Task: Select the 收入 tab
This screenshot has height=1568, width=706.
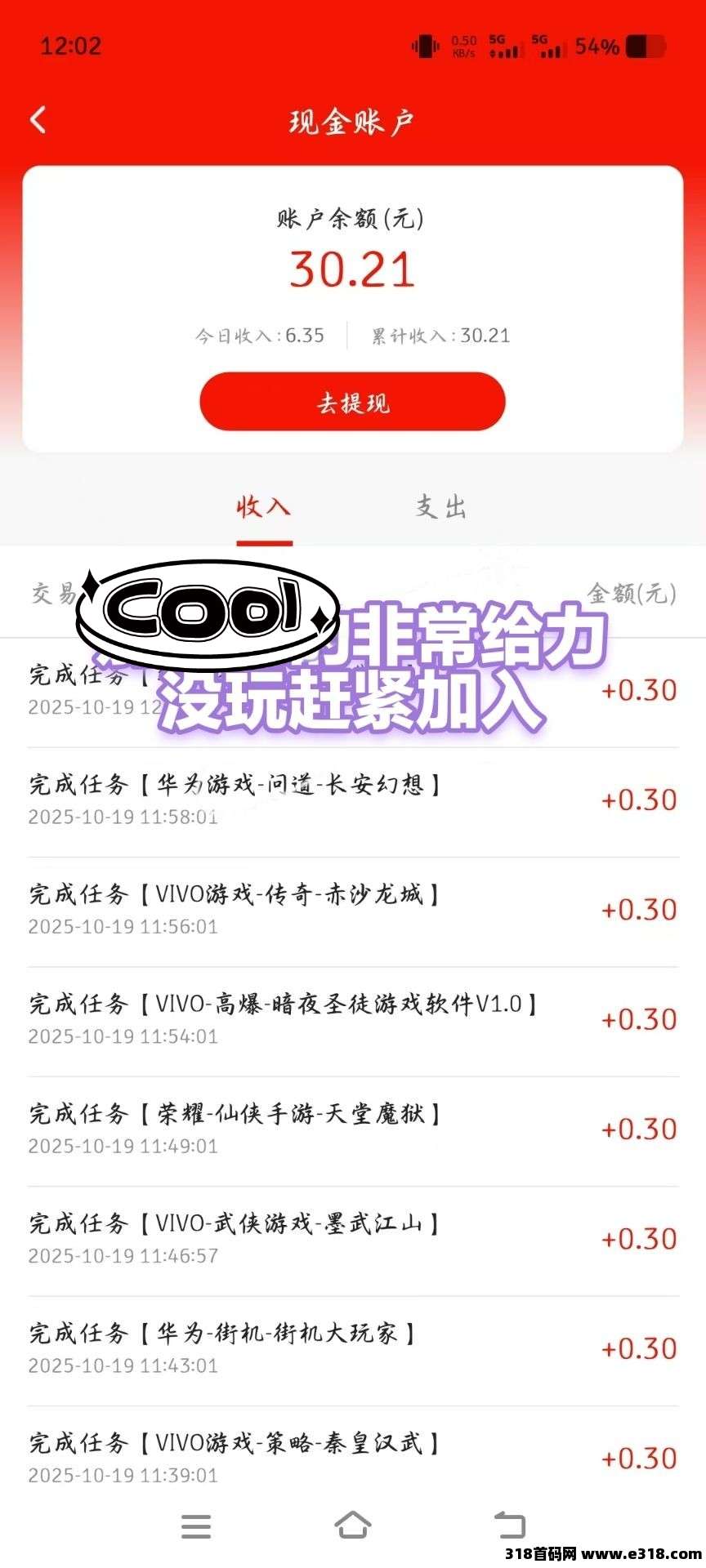Action: (x=263, y=507)
